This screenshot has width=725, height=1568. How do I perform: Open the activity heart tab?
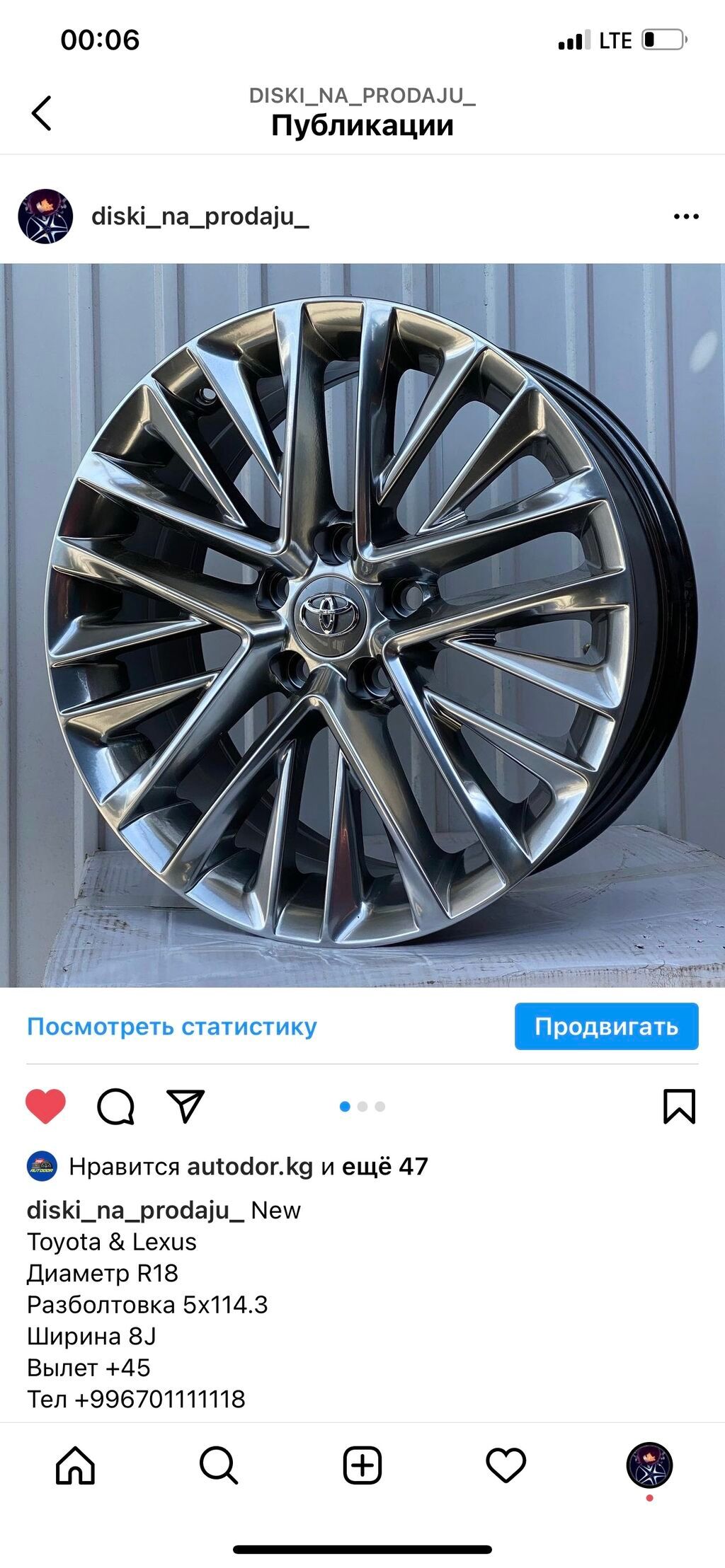506,1465
